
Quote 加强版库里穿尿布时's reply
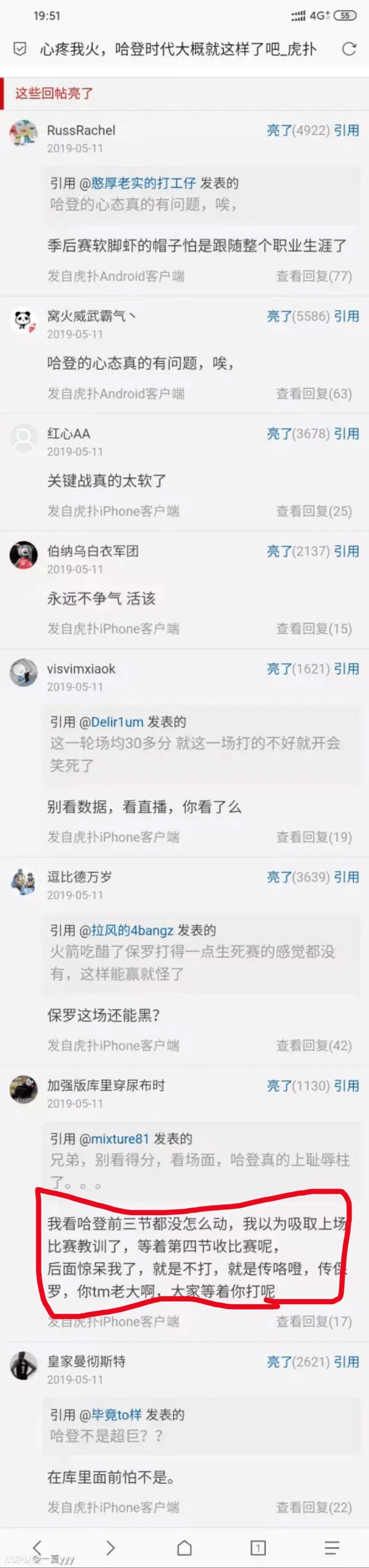click(x=346, y=1085)
